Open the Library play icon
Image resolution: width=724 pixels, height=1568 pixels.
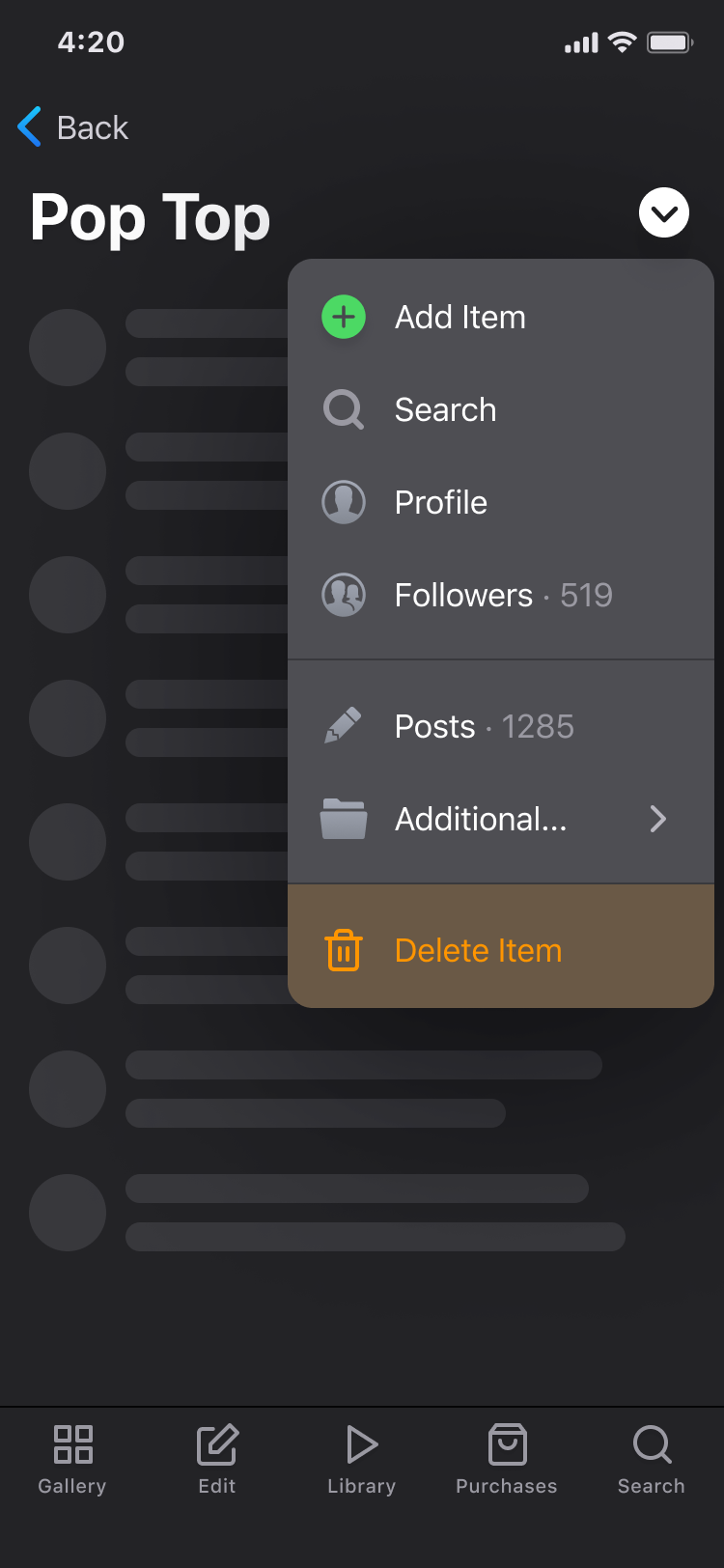click(x=361, y=1445)
